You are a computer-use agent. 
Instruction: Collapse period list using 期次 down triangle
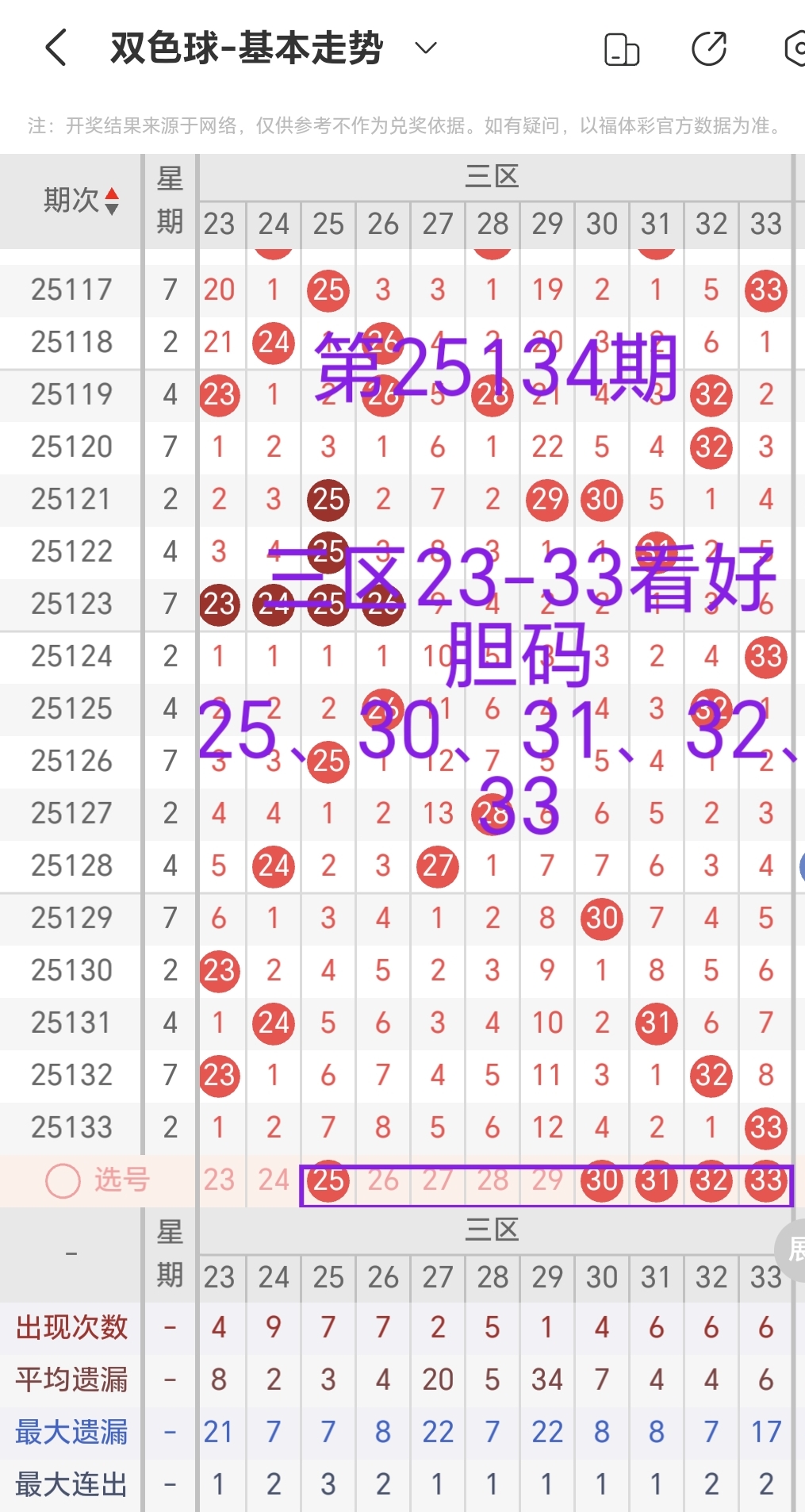pos(113,209)
